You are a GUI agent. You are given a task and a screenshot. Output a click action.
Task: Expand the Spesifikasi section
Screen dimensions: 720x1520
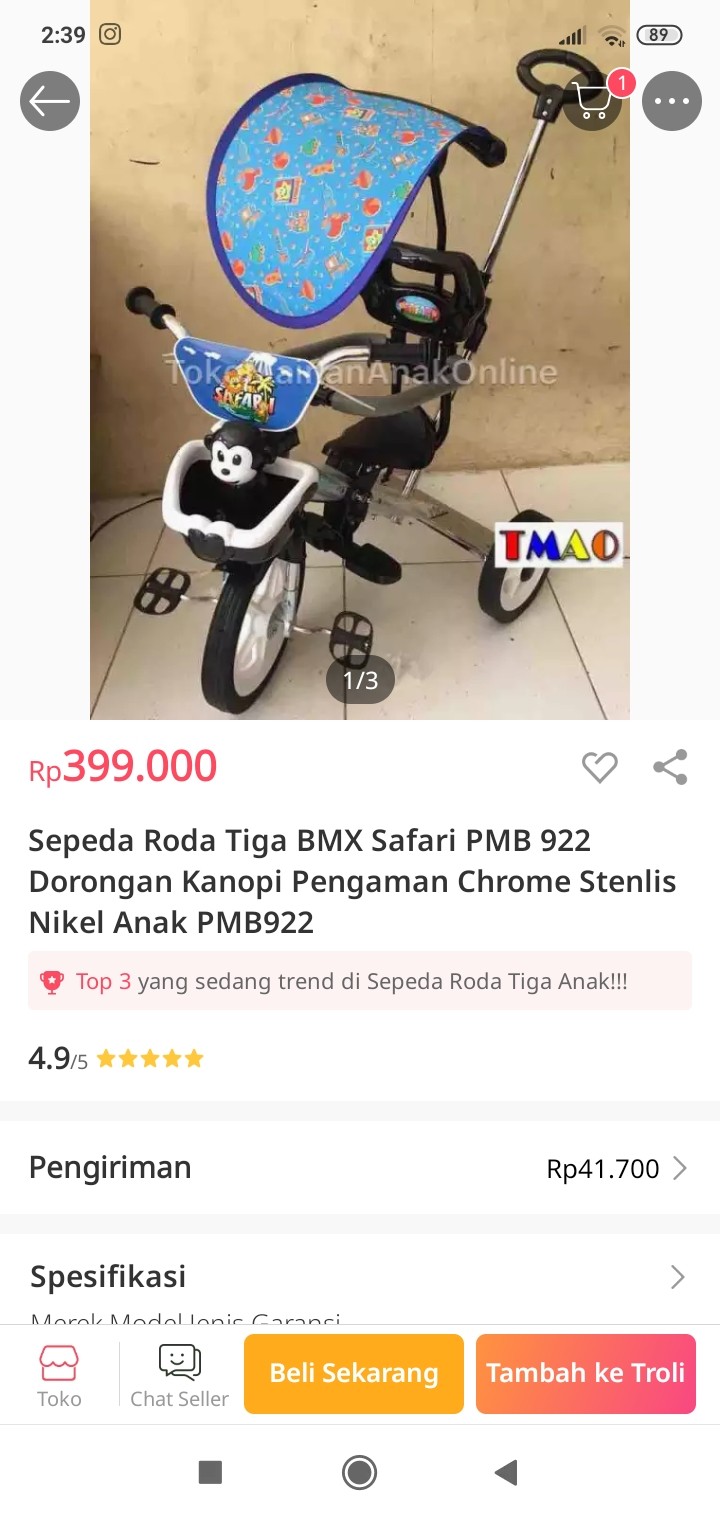(359, 1277)
